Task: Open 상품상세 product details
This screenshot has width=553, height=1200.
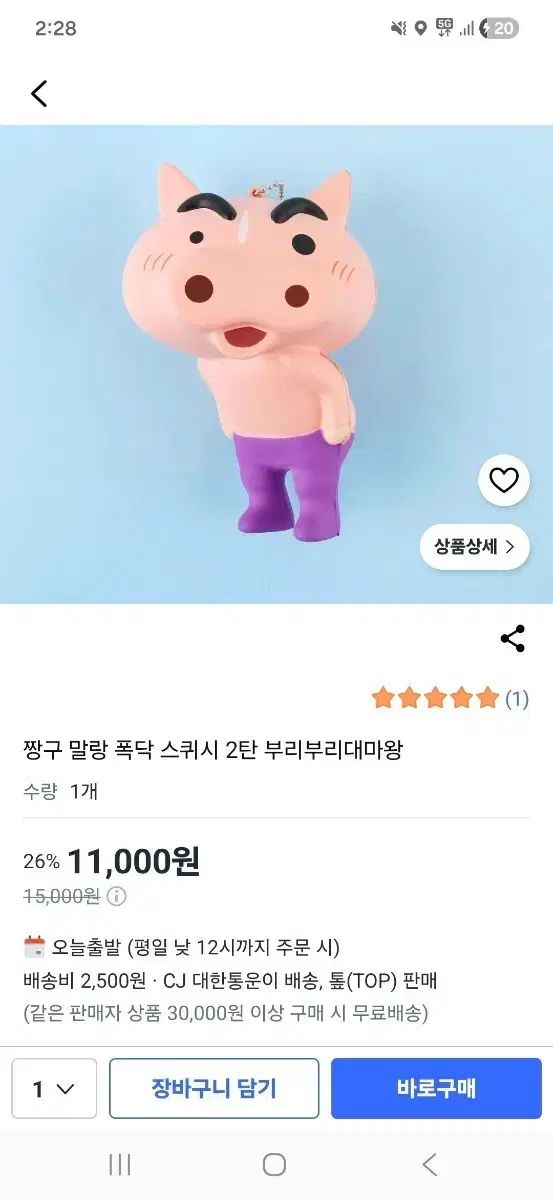Action: pyautogui.click(x=474, y=547)
